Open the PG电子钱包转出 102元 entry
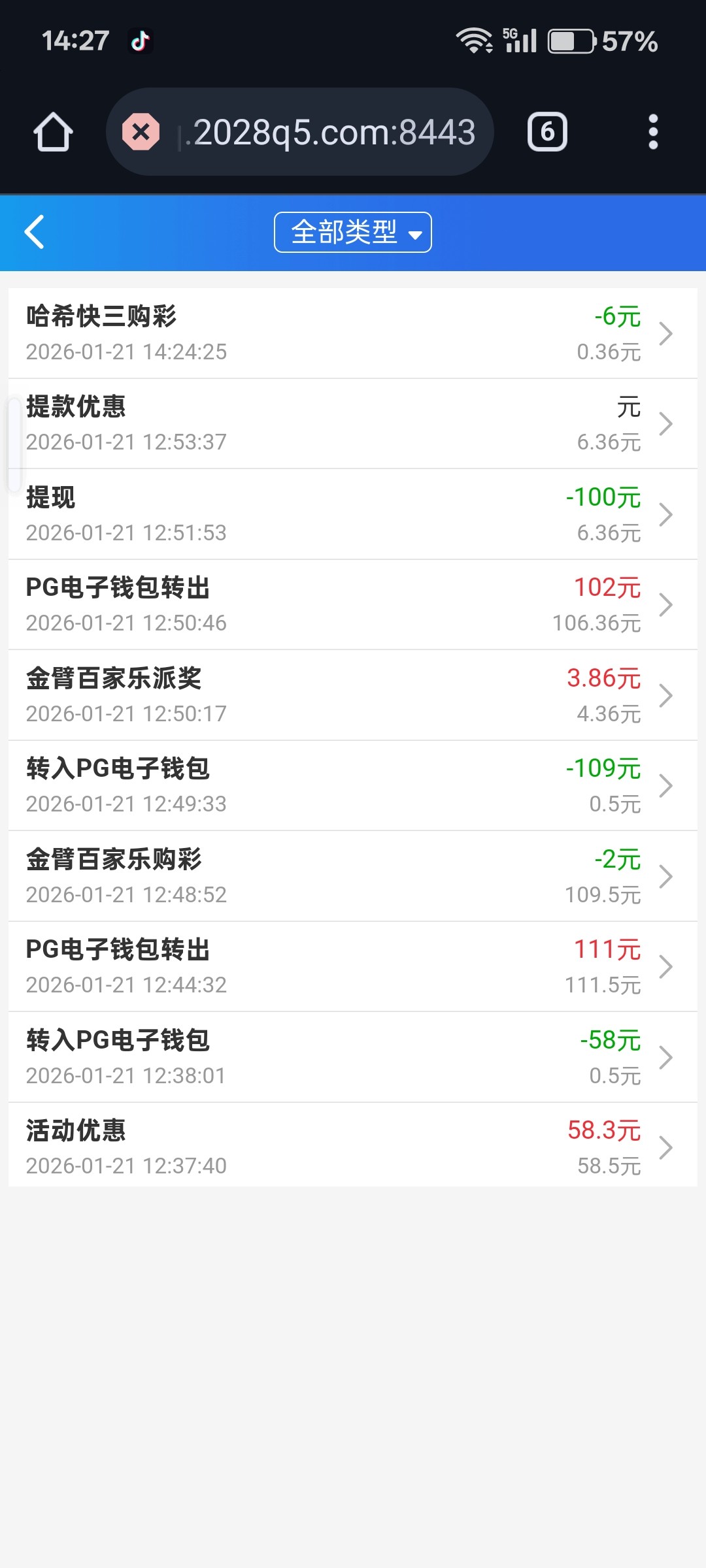Viewport: 706px width, 1568px height. 352,604
